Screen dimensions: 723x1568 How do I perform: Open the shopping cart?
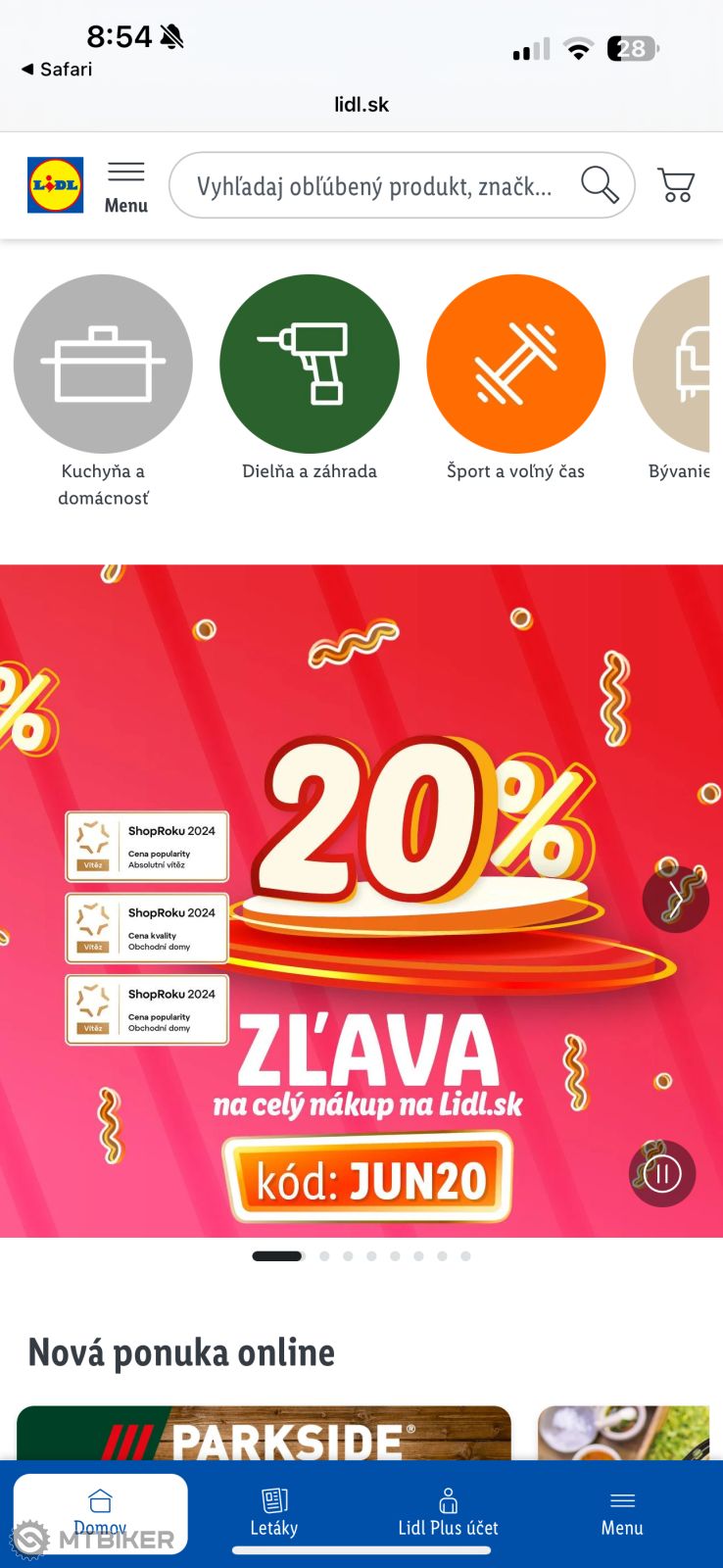pyautogui.click(x=676, y=185)
